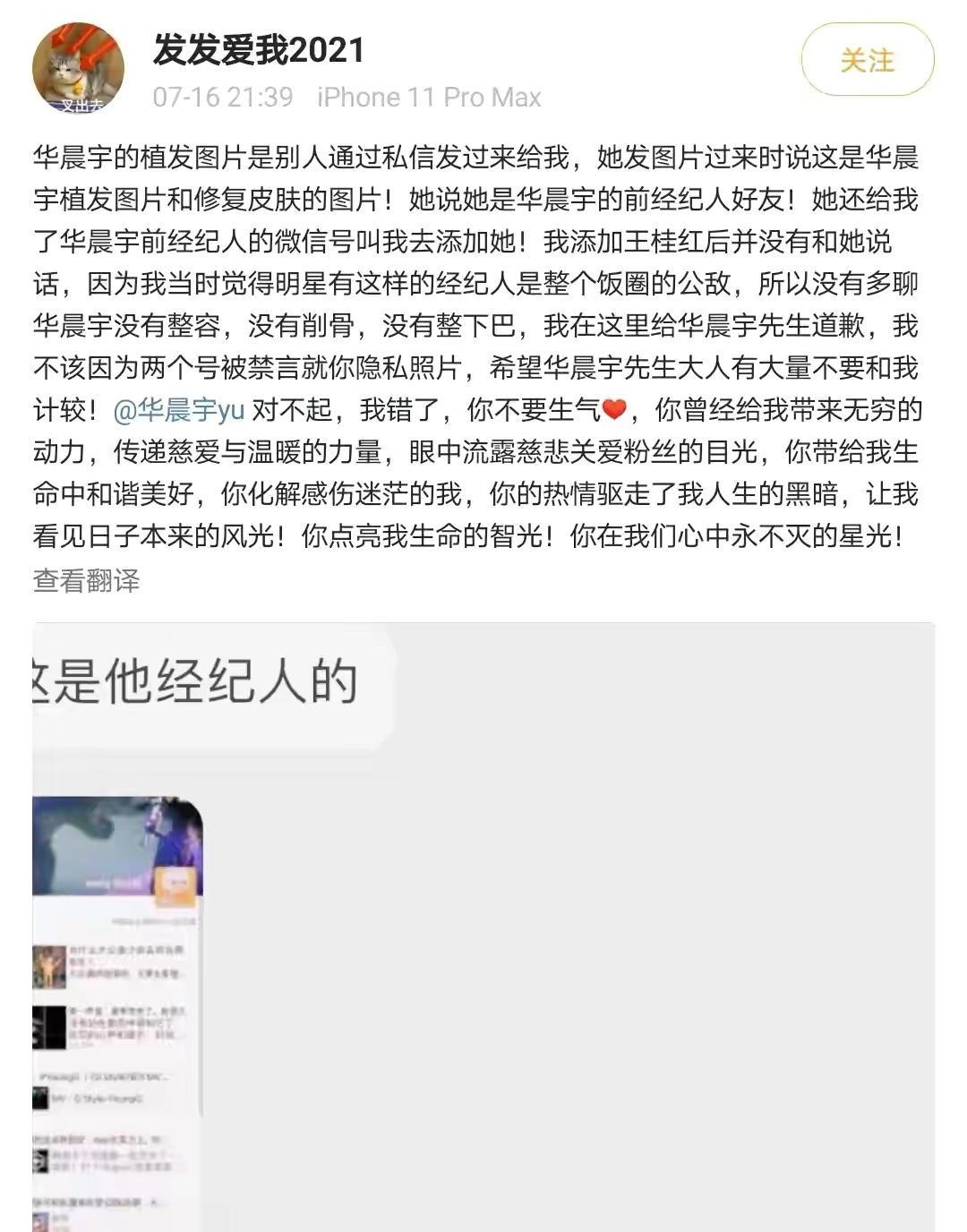Open the attached chat screenshot image

(x=483, y=927)
